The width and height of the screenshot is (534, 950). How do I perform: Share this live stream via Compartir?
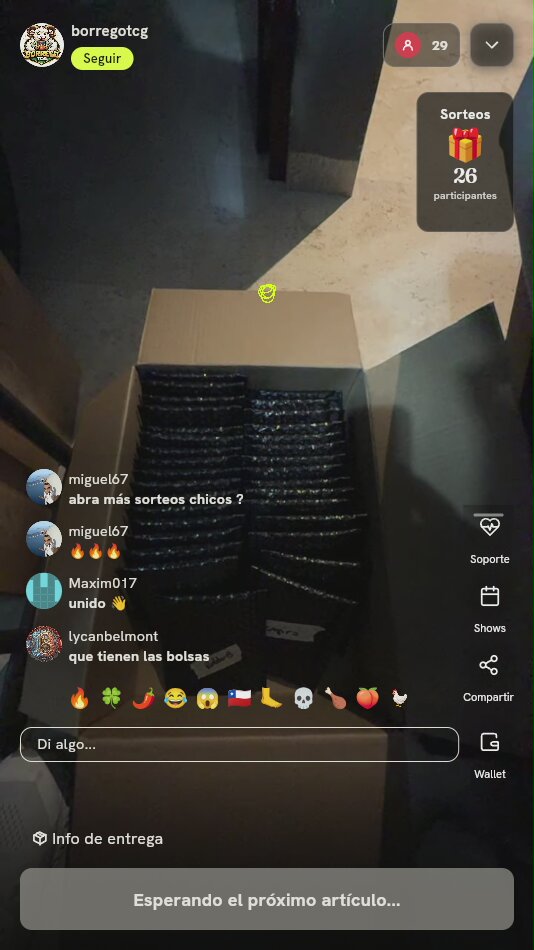coord(489,678)
